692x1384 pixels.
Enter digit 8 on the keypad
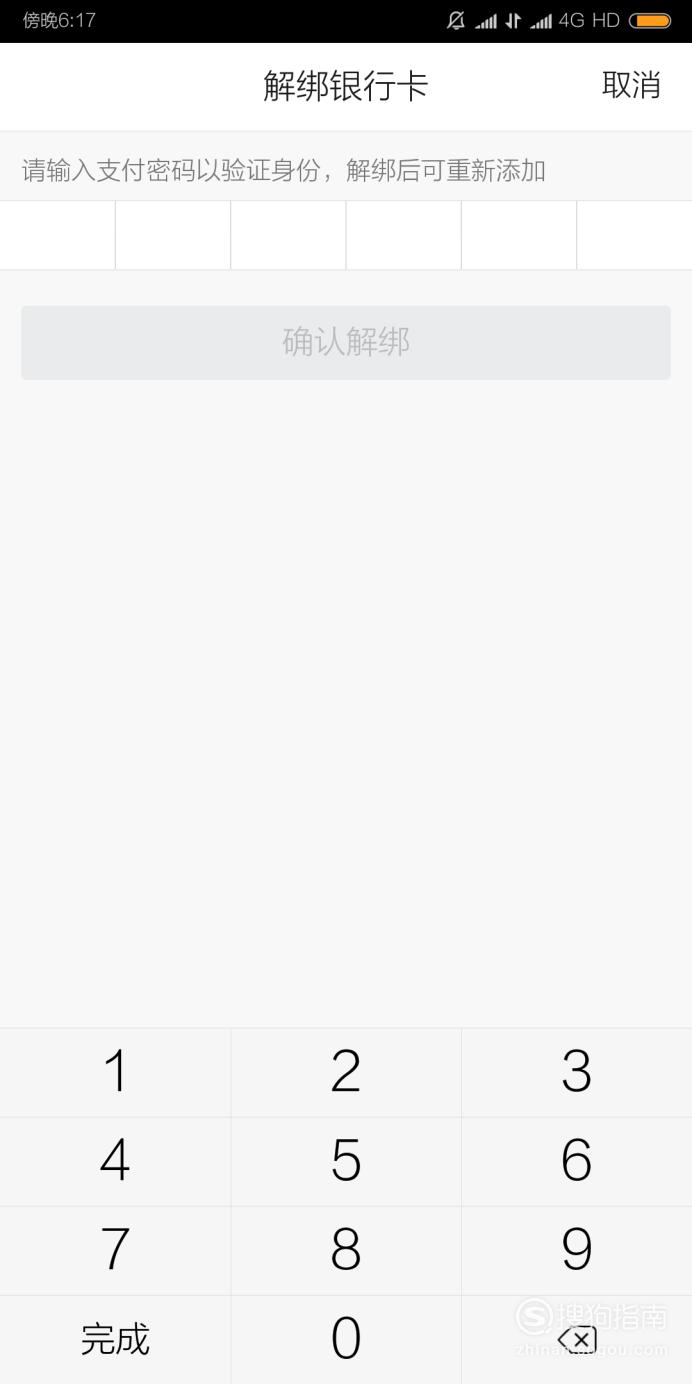(x=346, y=1250)
